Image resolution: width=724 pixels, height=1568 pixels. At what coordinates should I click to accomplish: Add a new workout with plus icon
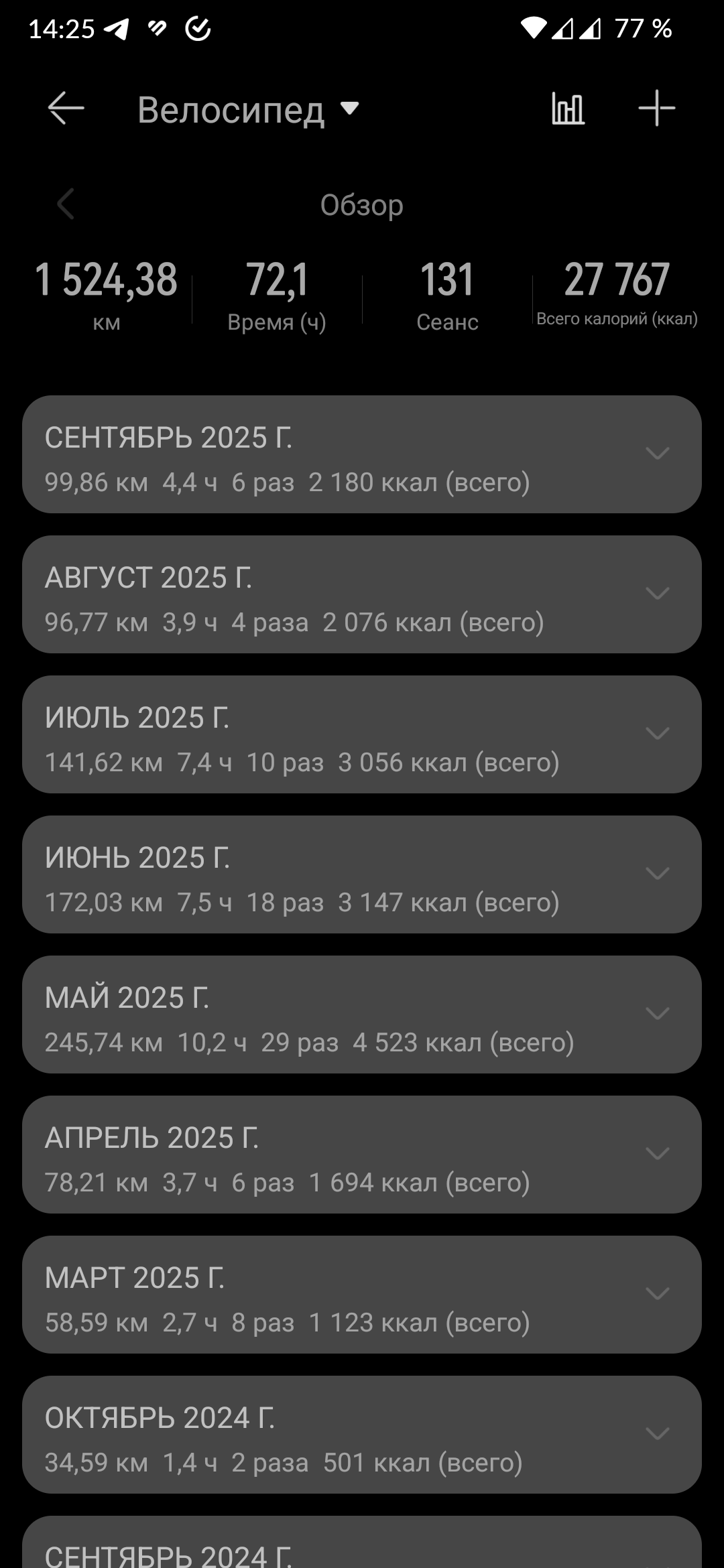(x=656, y=109)
